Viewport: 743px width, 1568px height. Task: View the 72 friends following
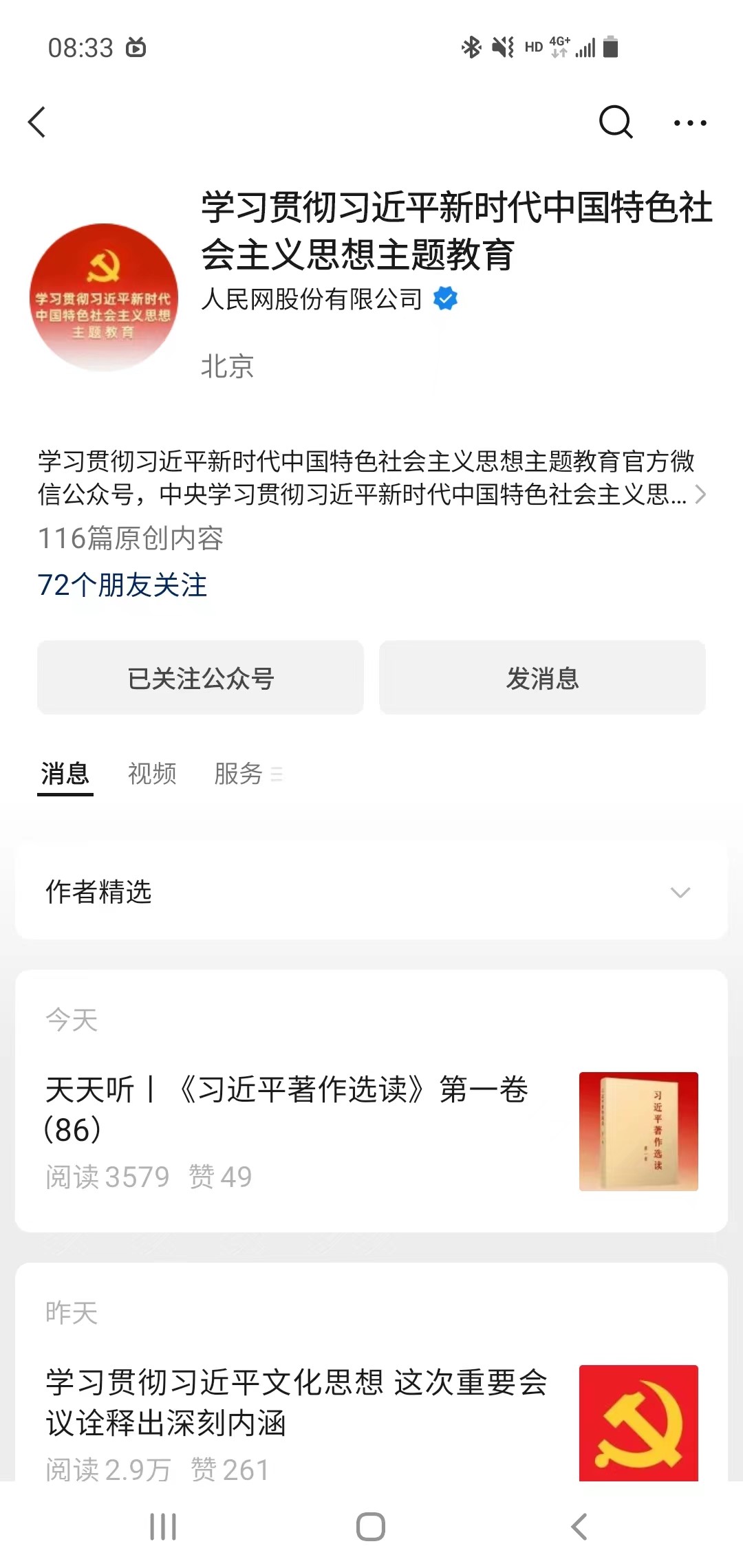click(x=122, y=585)
